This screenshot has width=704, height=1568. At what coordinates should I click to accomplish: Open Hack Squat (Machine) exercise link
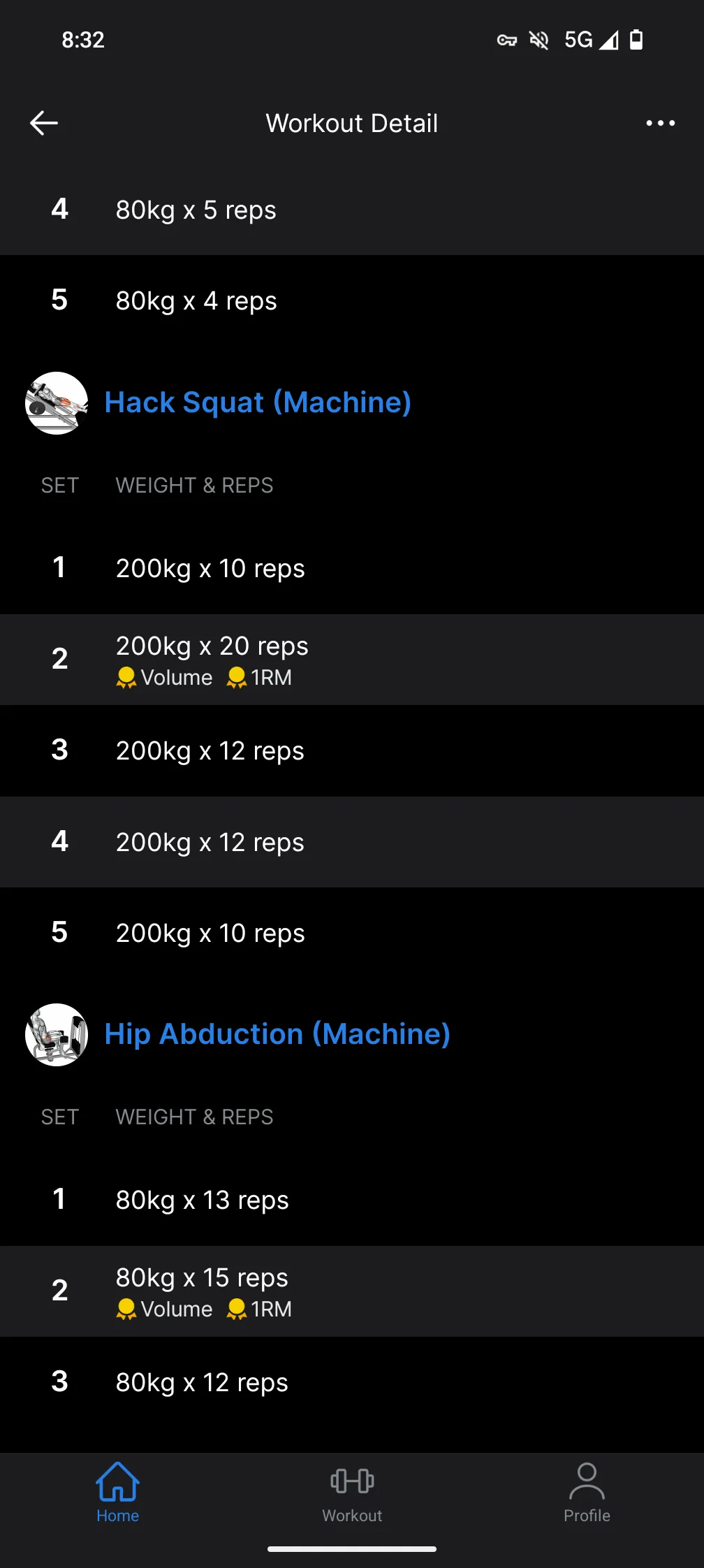(x=258, y=402)
